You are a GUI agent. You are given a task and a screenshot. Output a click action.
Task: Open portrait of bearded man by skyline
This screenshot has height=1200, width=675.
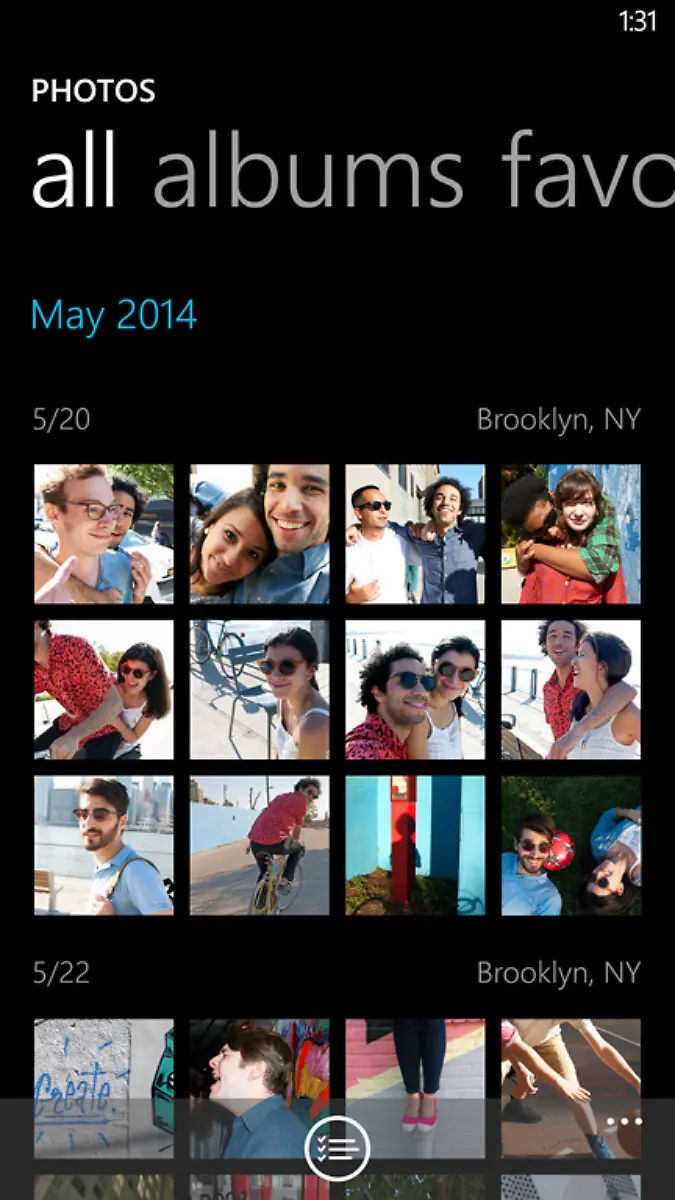[x=104, y=846]
